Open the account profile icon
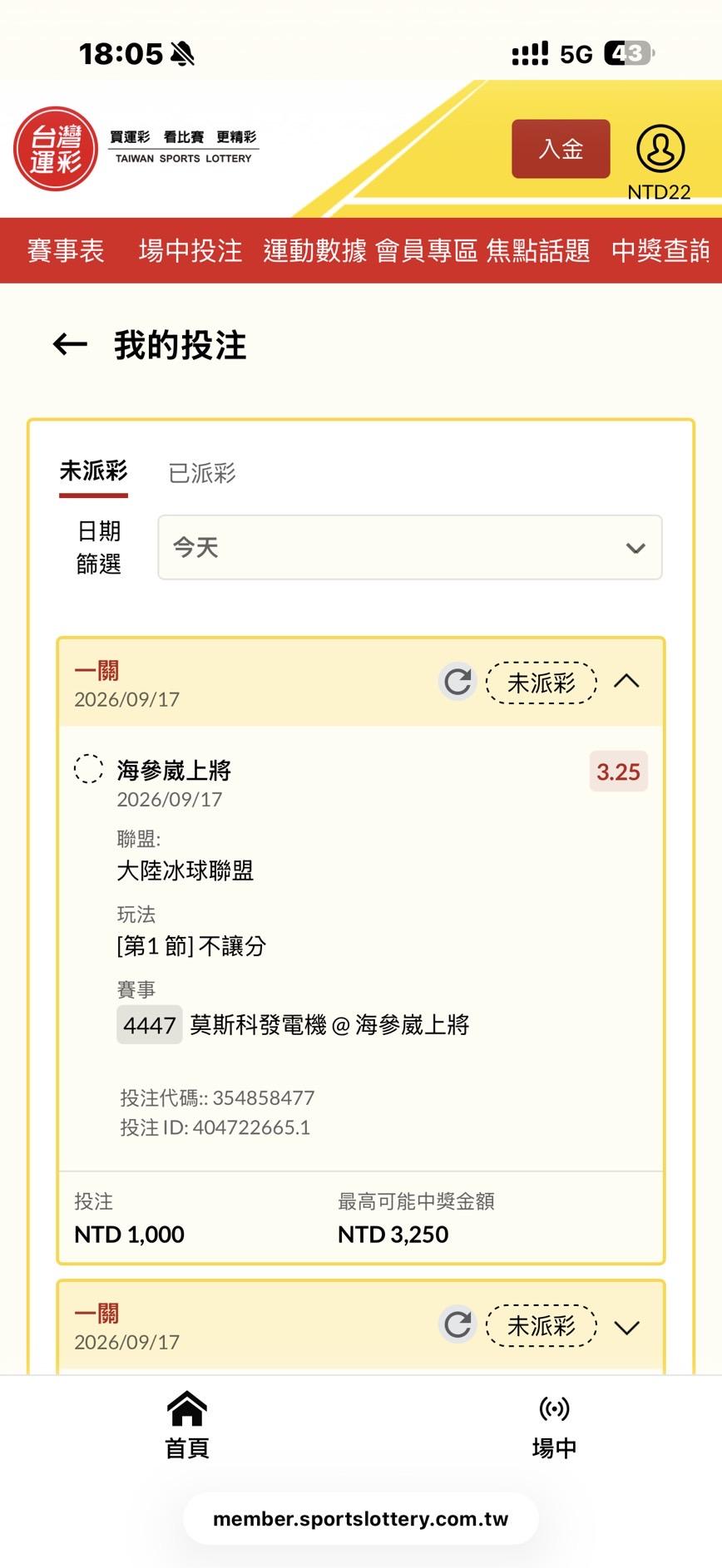The image size is (722, 1568). coord(660,149)
